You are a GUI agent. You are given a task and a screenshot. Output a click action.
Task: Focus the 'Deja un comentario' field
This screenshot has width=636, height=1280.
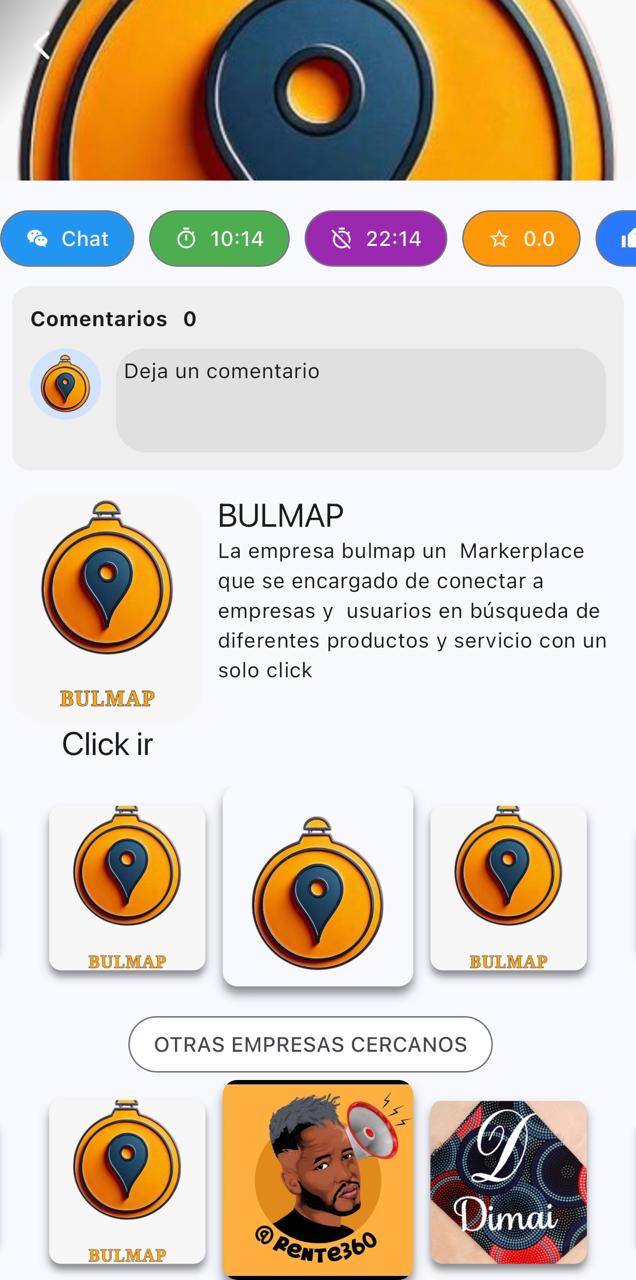click(360, 399)
